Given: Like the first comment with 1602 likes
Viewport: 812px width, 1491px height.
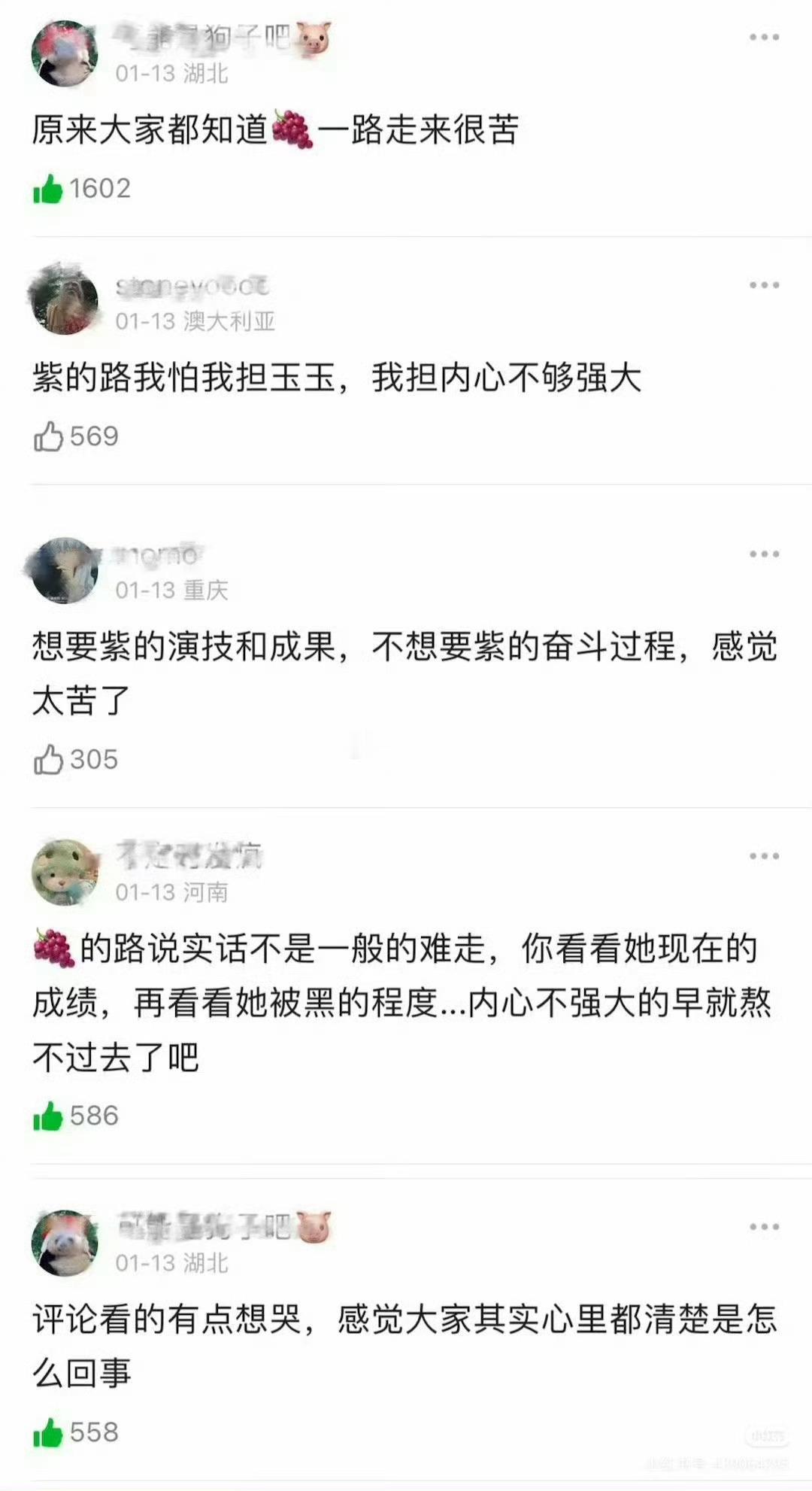Looking at the screenshot, I should [x=47, y=189].
